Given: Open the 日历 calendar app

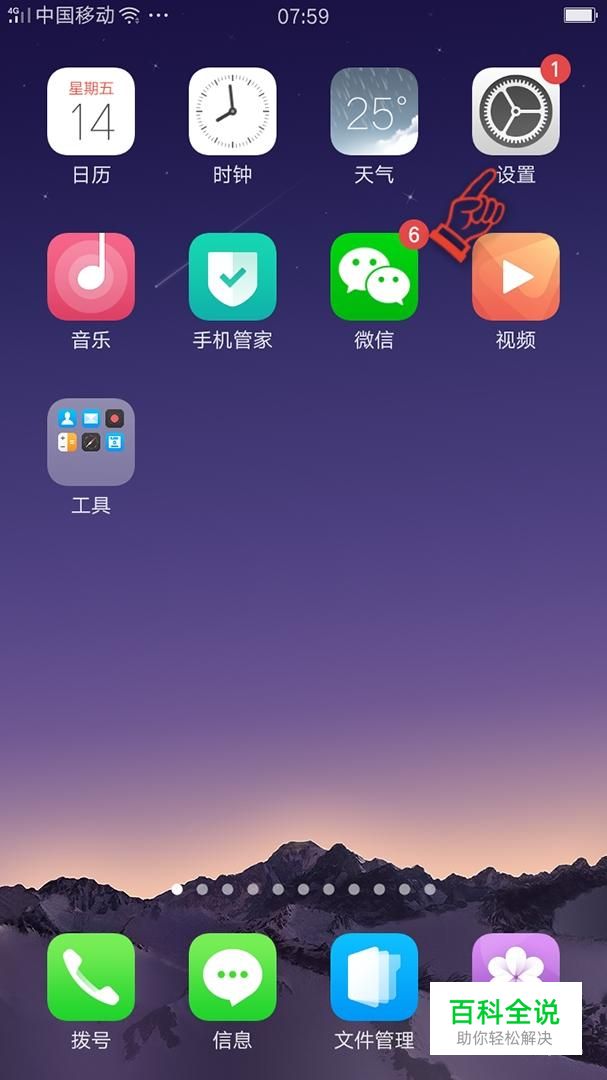Looking at the screenshot, I should pos(91,111).
